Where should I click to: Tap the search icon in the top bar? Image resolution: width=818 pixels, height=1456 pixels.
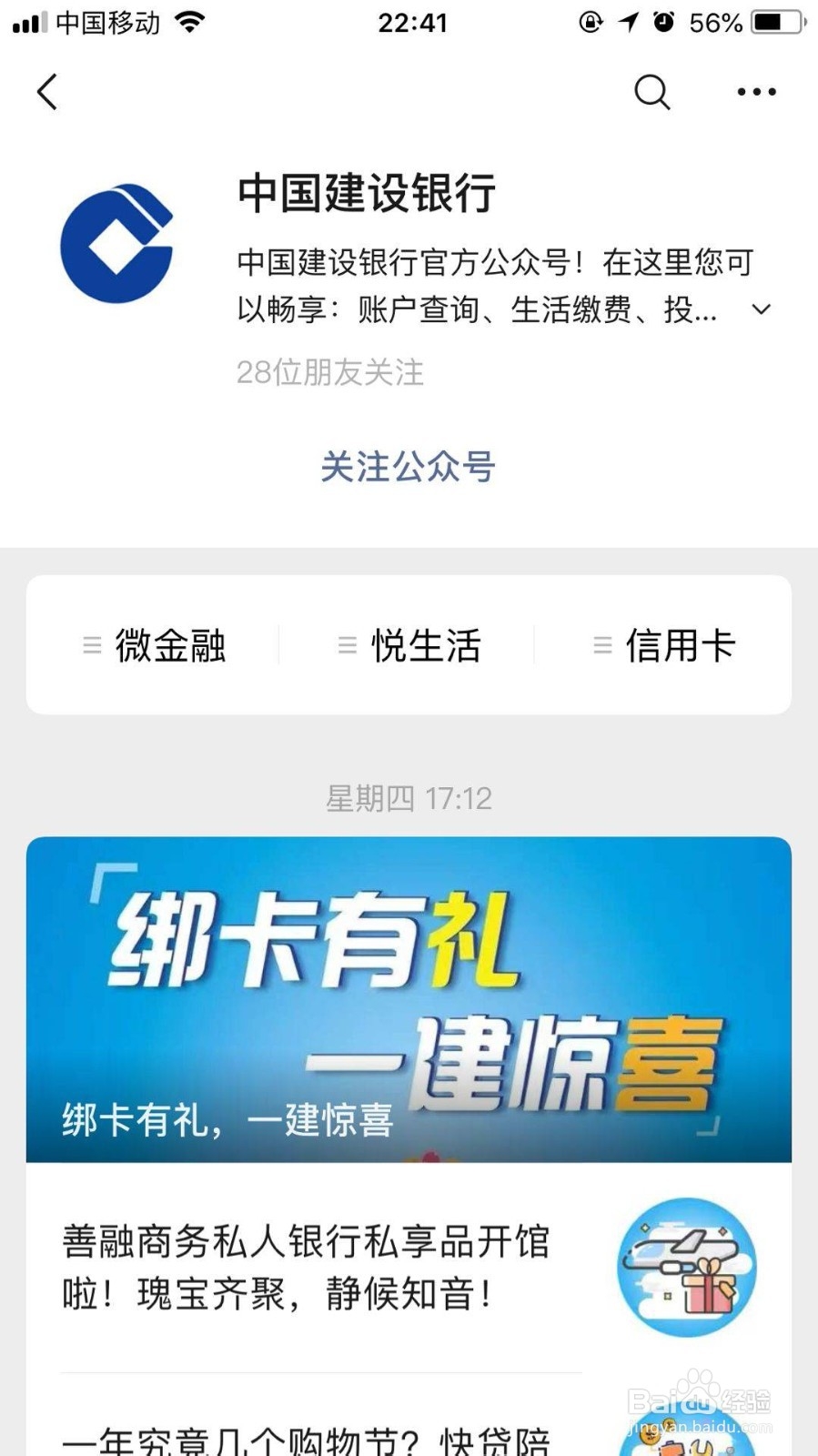tap(651, 92)
